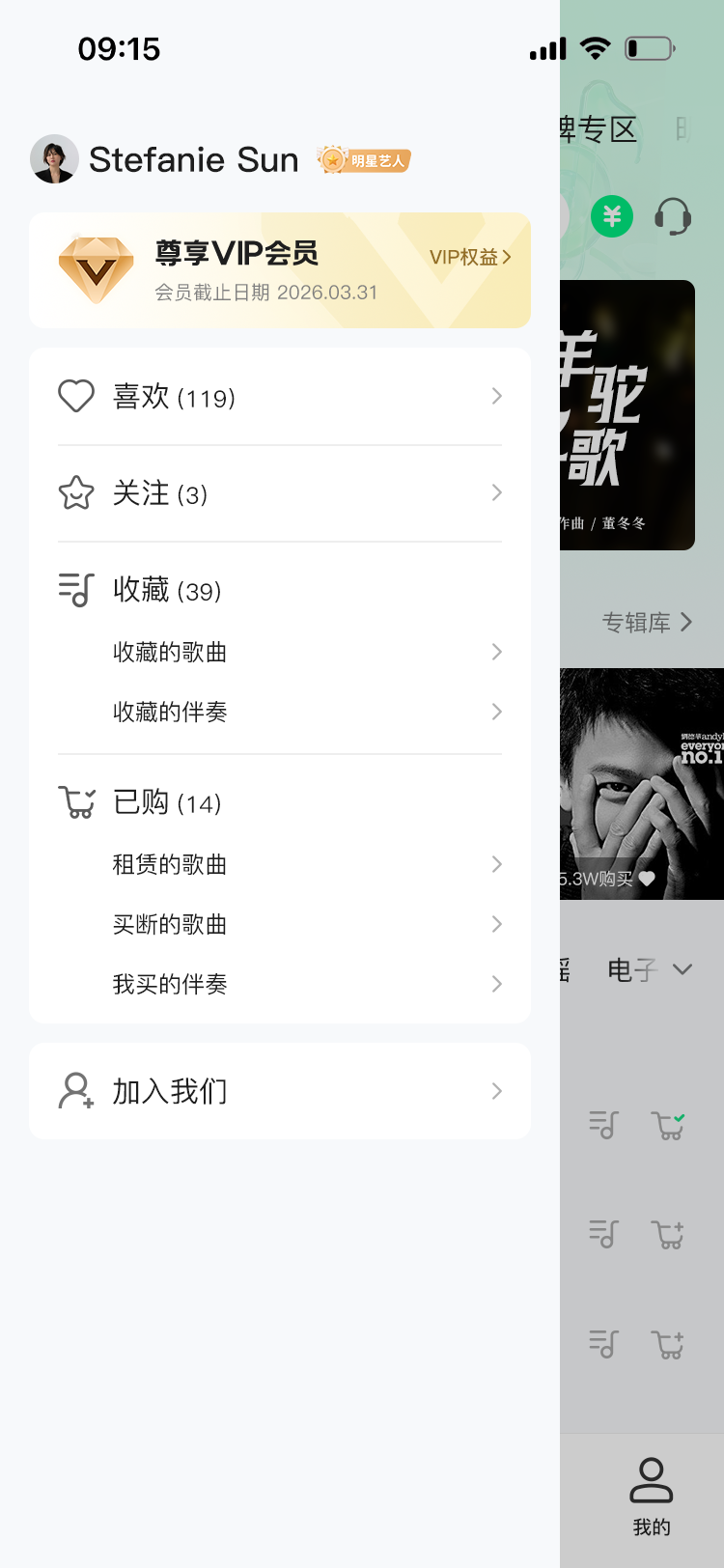This screenshot has width=724, height=1568.
Task: View 买断的歌曲
Action: [x=280, y=924]
